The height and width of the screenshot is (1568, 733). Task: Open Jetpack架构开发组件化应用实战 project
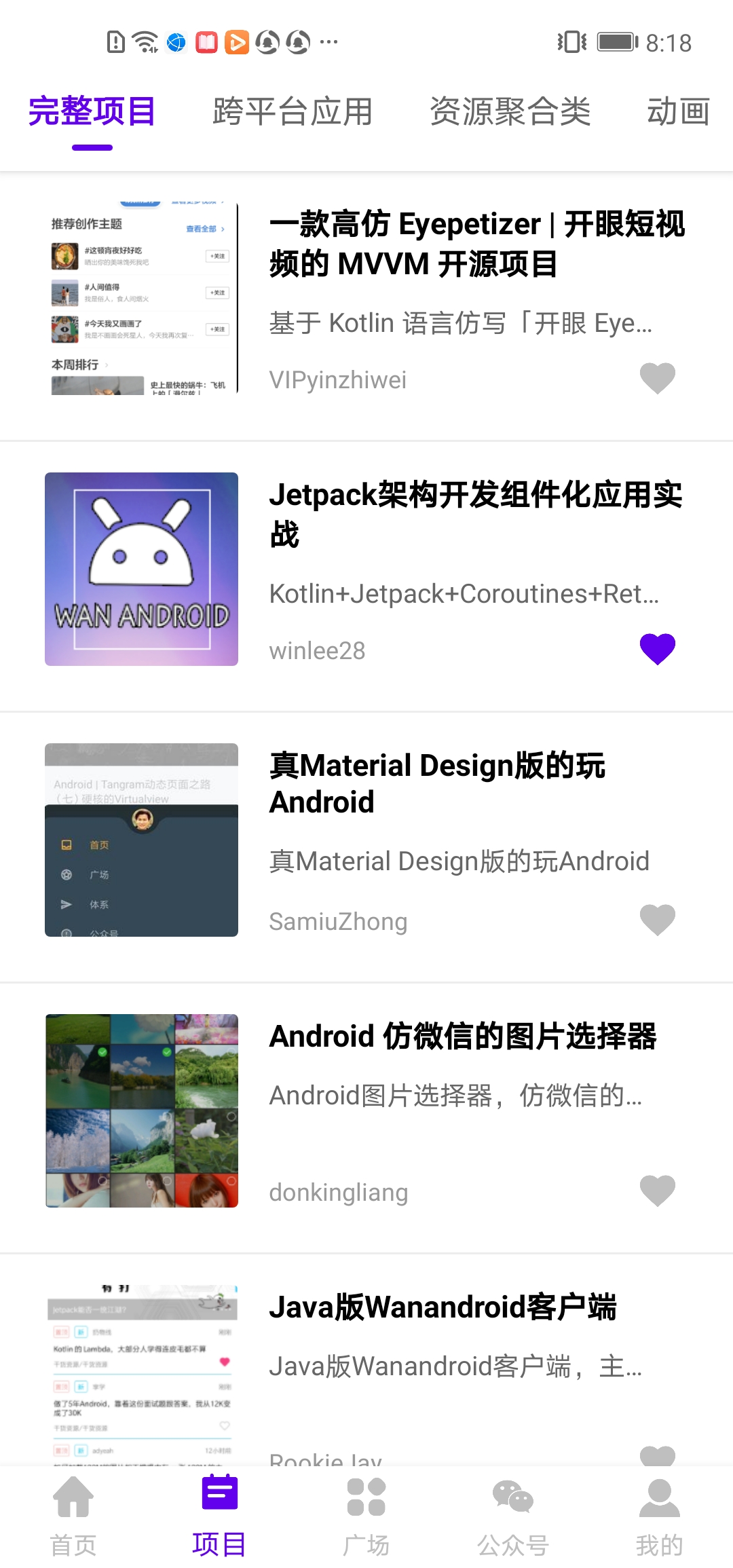[475, 514]
